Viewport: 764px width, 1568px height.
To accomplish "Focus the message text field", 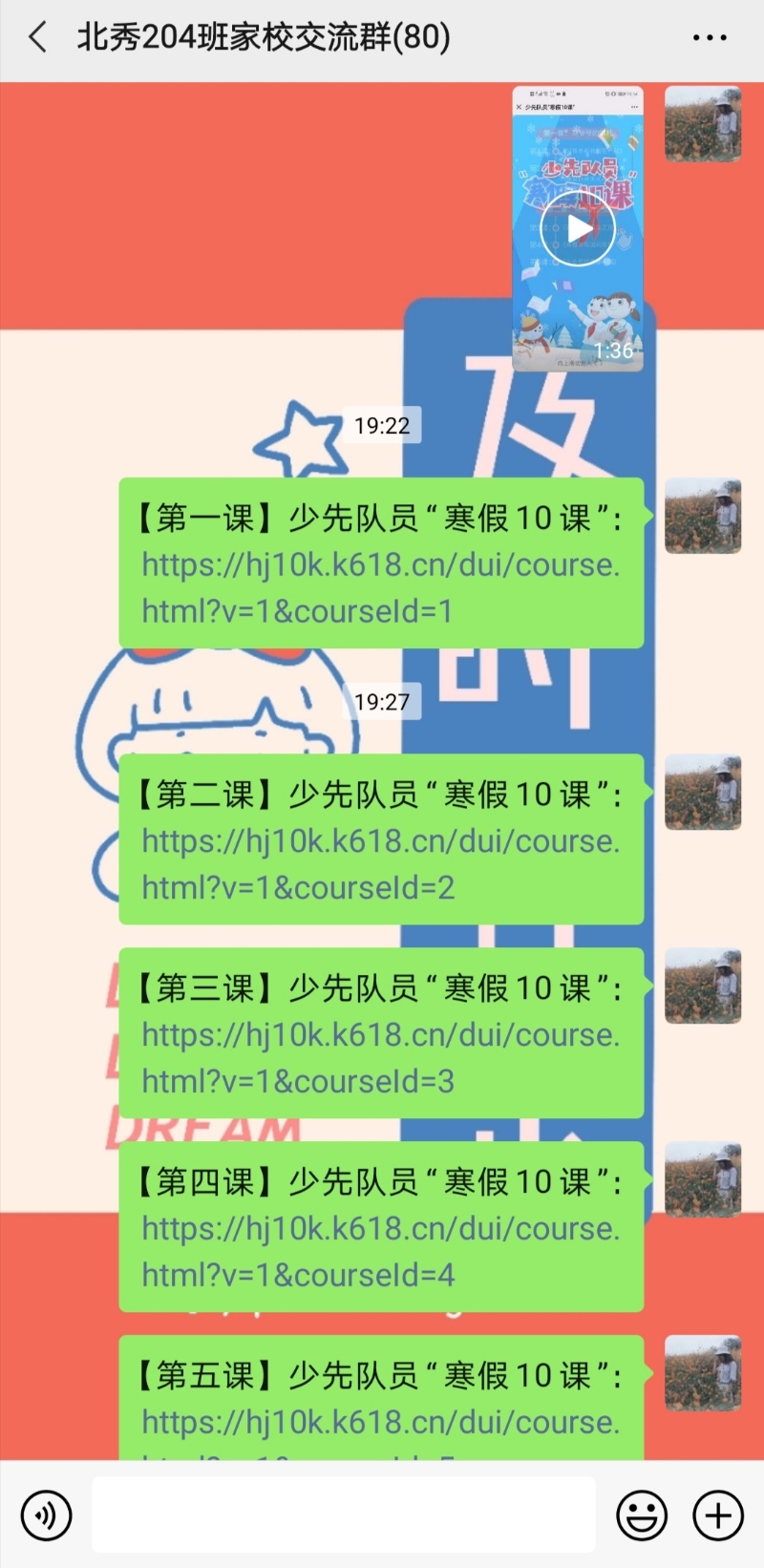I will tap(344, 1515).
